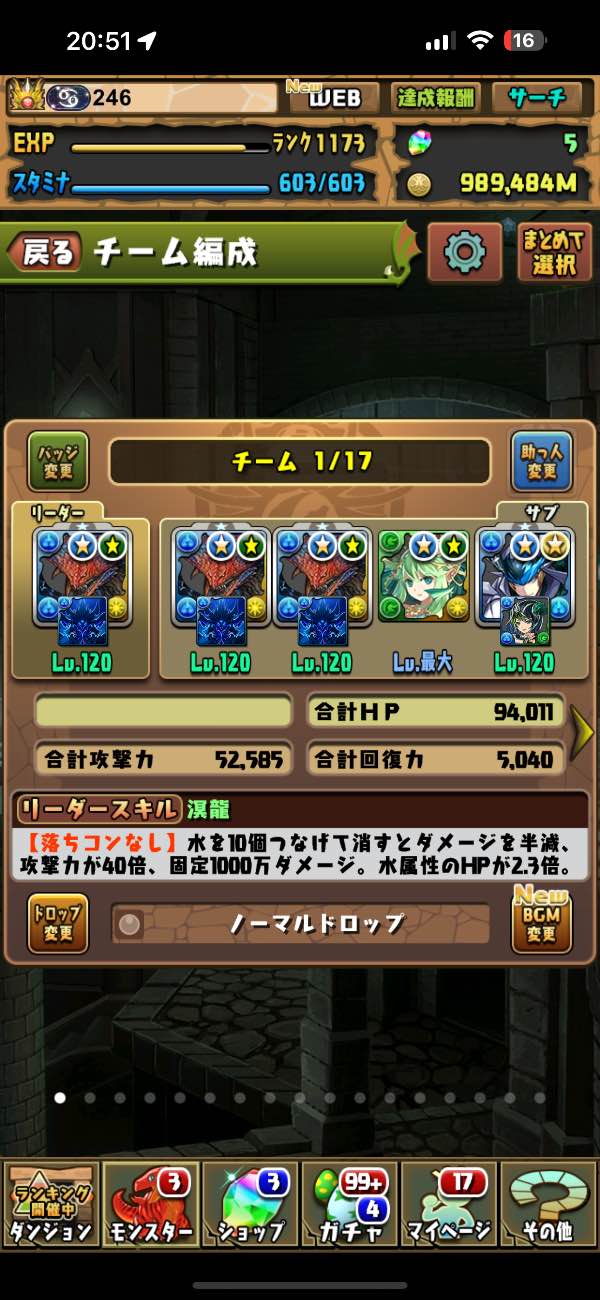The height and width of the screenshot is (1300, 600).
Task: Switch to モンスター tab
Action: point(150,1205)
